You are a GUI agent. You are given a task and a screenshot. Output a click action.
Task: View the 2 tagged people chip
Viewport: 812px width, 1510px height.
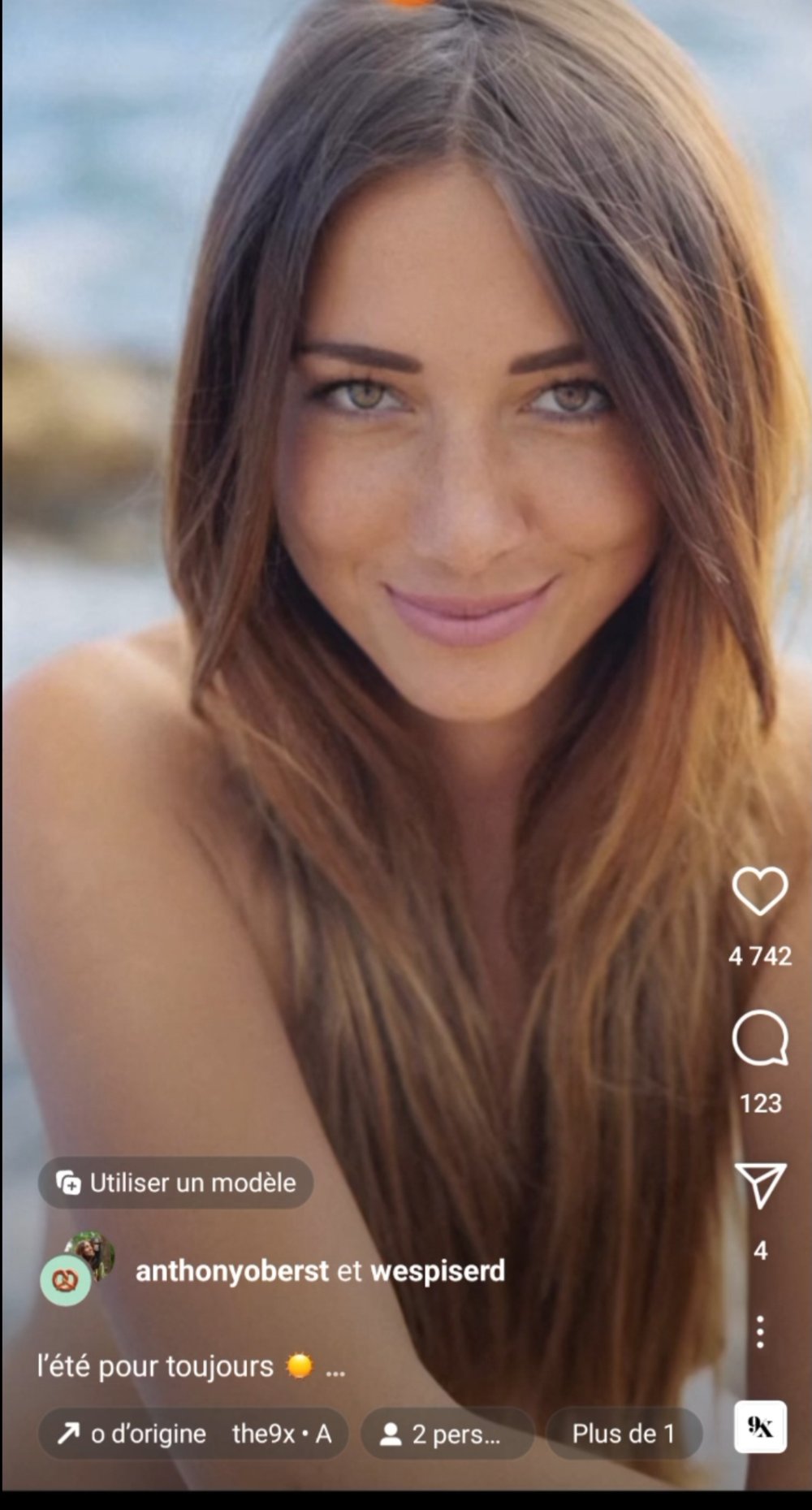click(447, 1434)
